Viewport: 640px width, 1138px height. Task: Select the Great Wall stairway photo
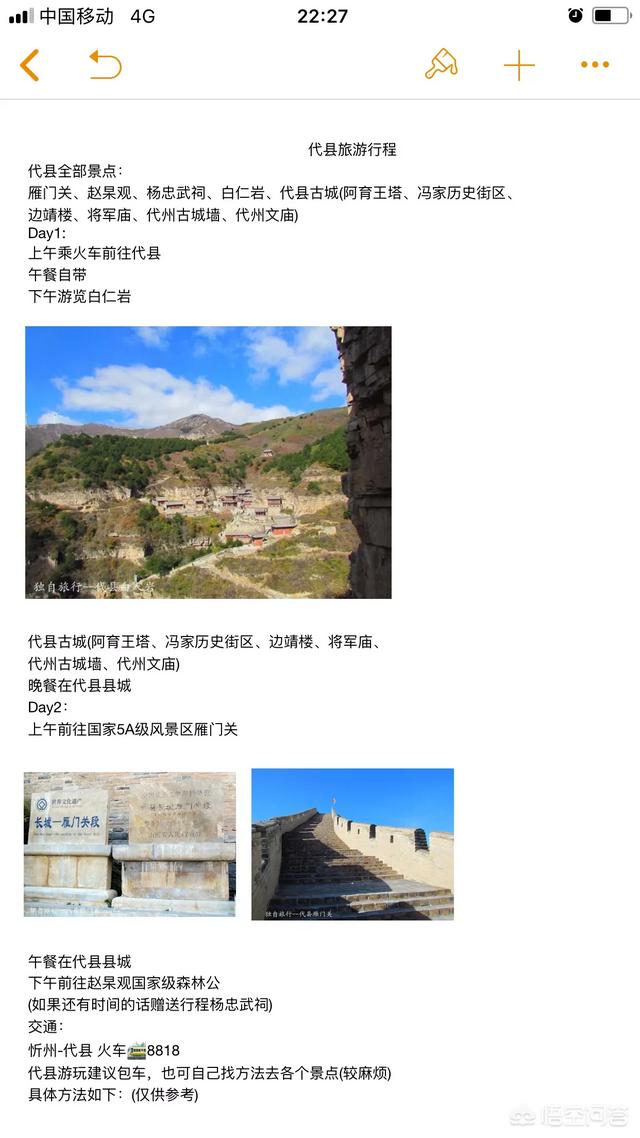[x=353, y=844]
